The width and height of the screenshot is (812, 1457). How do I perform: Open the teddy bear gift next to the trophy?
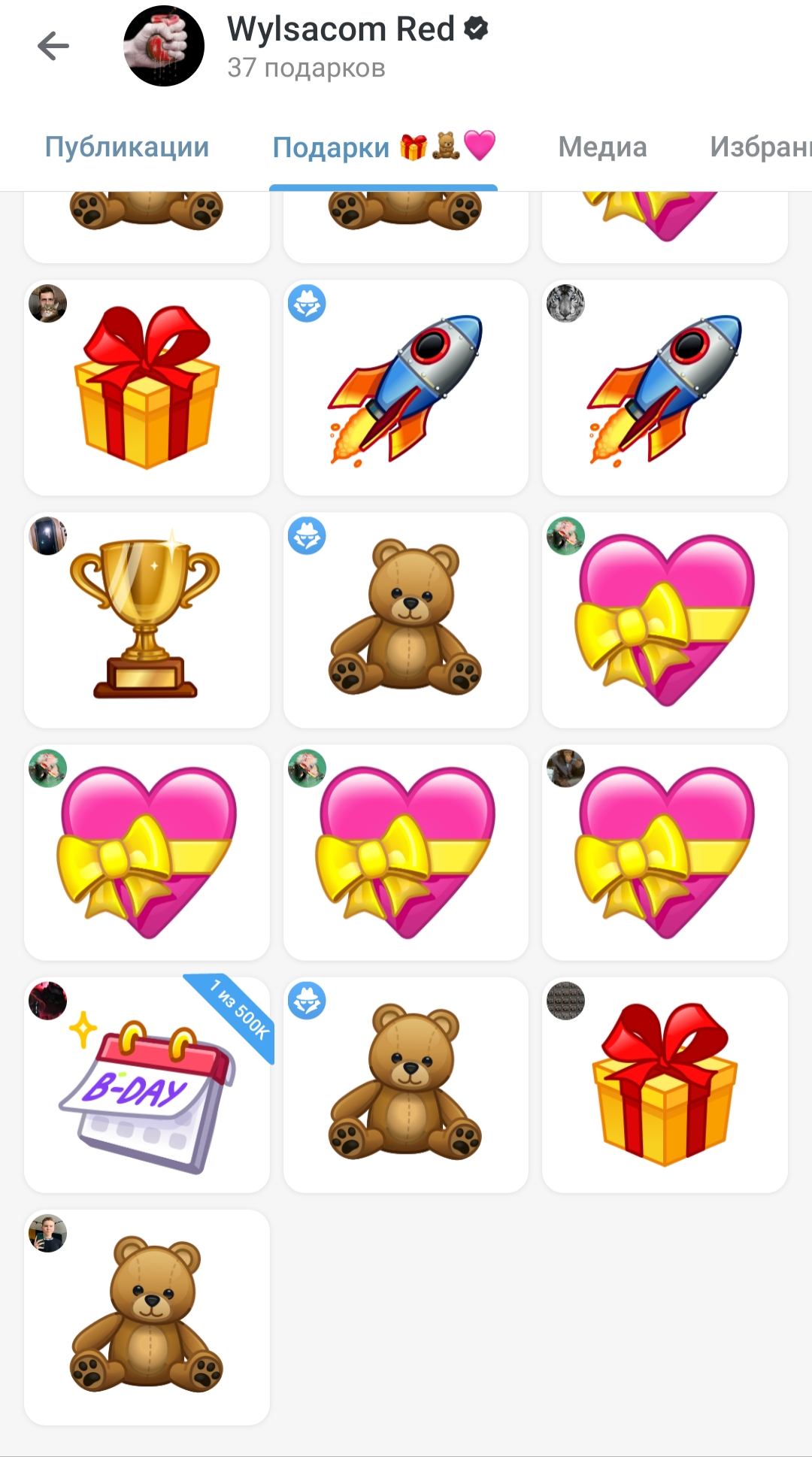pyautogui.click(x=406, y=620)
